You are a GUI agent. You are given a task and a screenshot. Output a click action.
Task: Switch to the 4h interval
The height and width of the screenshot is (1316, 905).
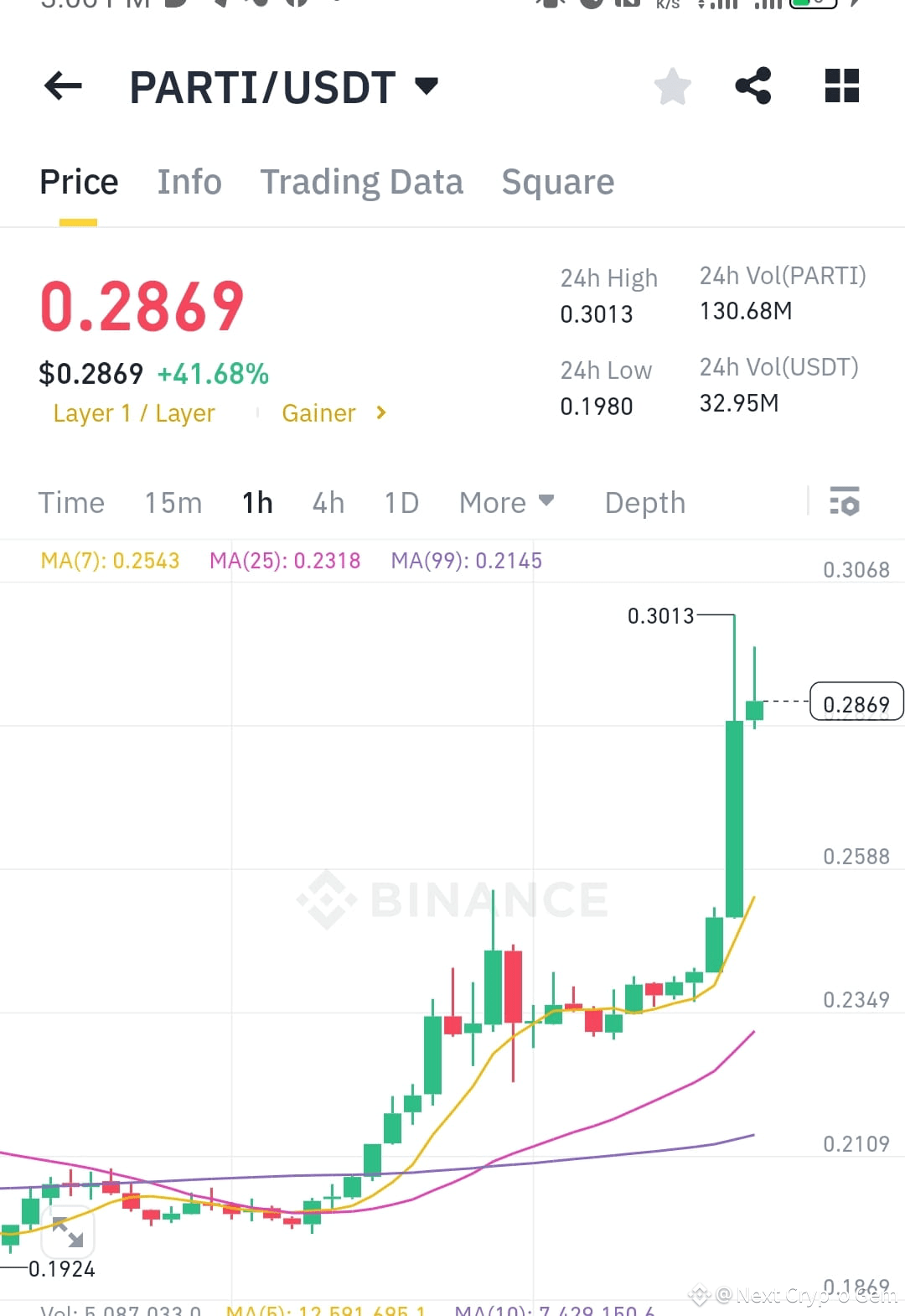(327, 502)
